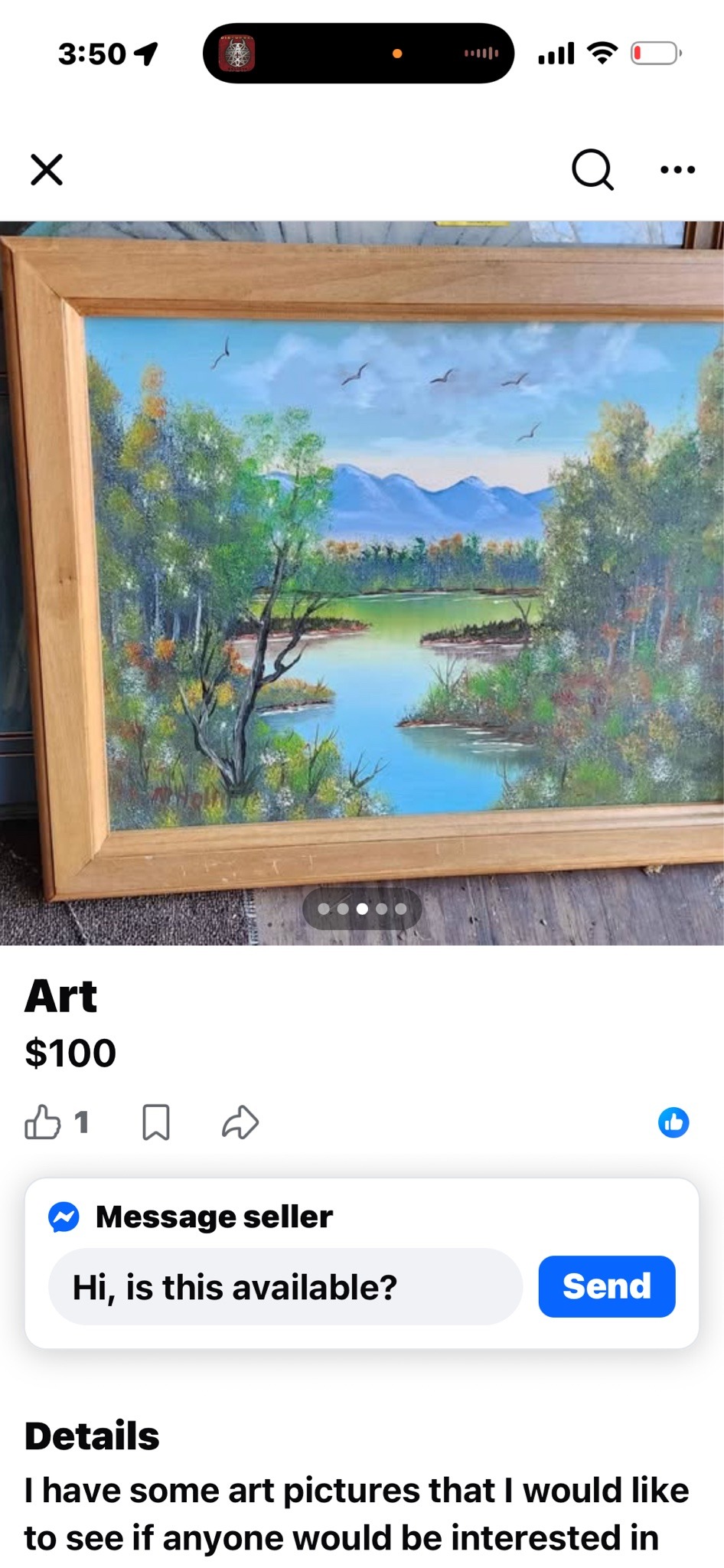This screenshot has height=1568, width=724.
Task: Like this Art listing
Action: 44,1122
